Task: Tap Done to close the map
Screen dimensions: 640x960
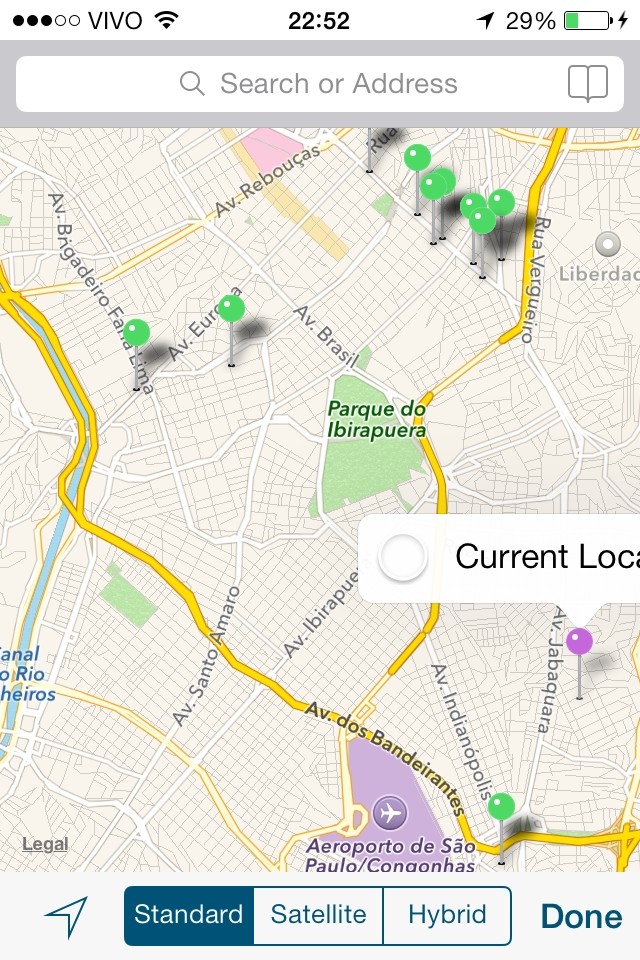Action: click(x=581, y=916)
